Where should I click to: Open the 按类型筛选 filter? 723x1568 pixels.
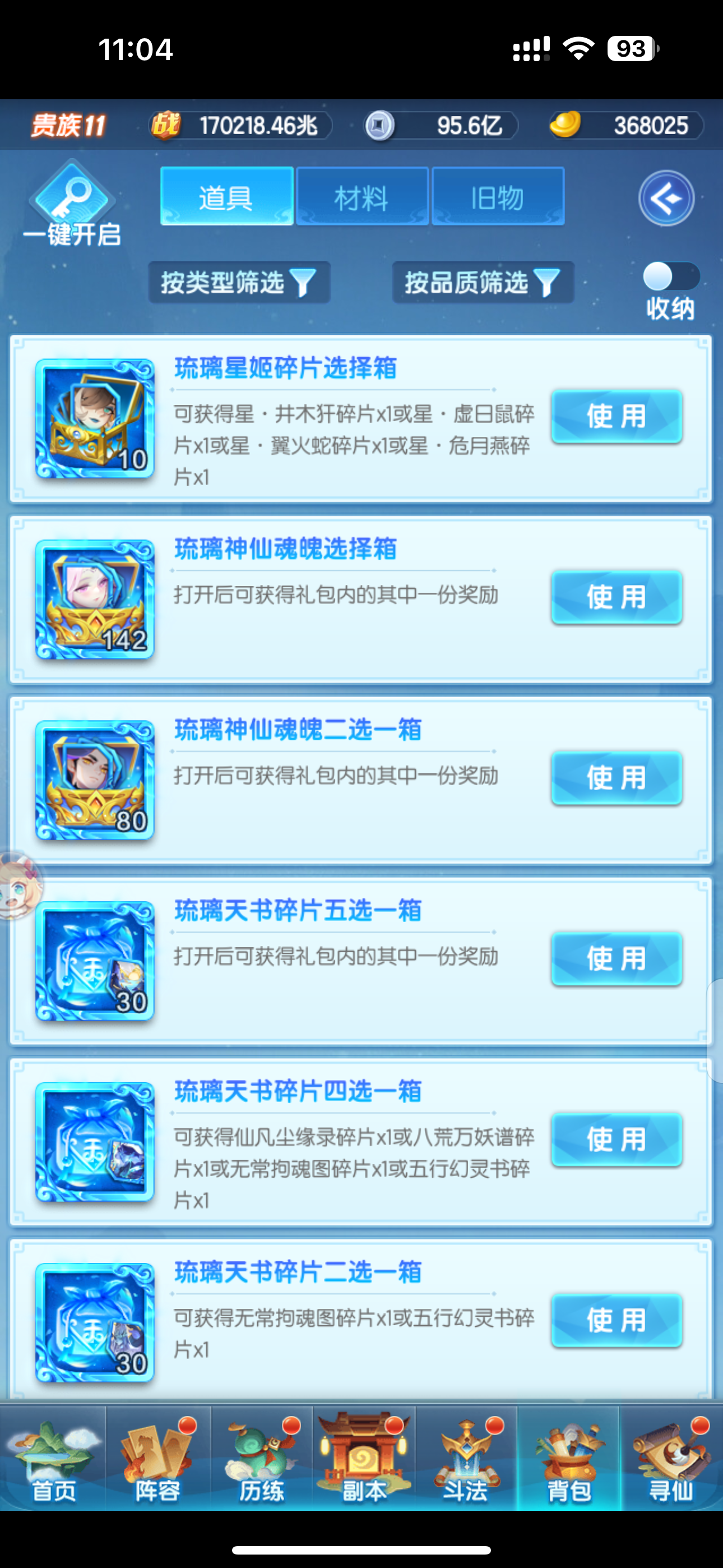pyautogui.click(x=239, y=283)
